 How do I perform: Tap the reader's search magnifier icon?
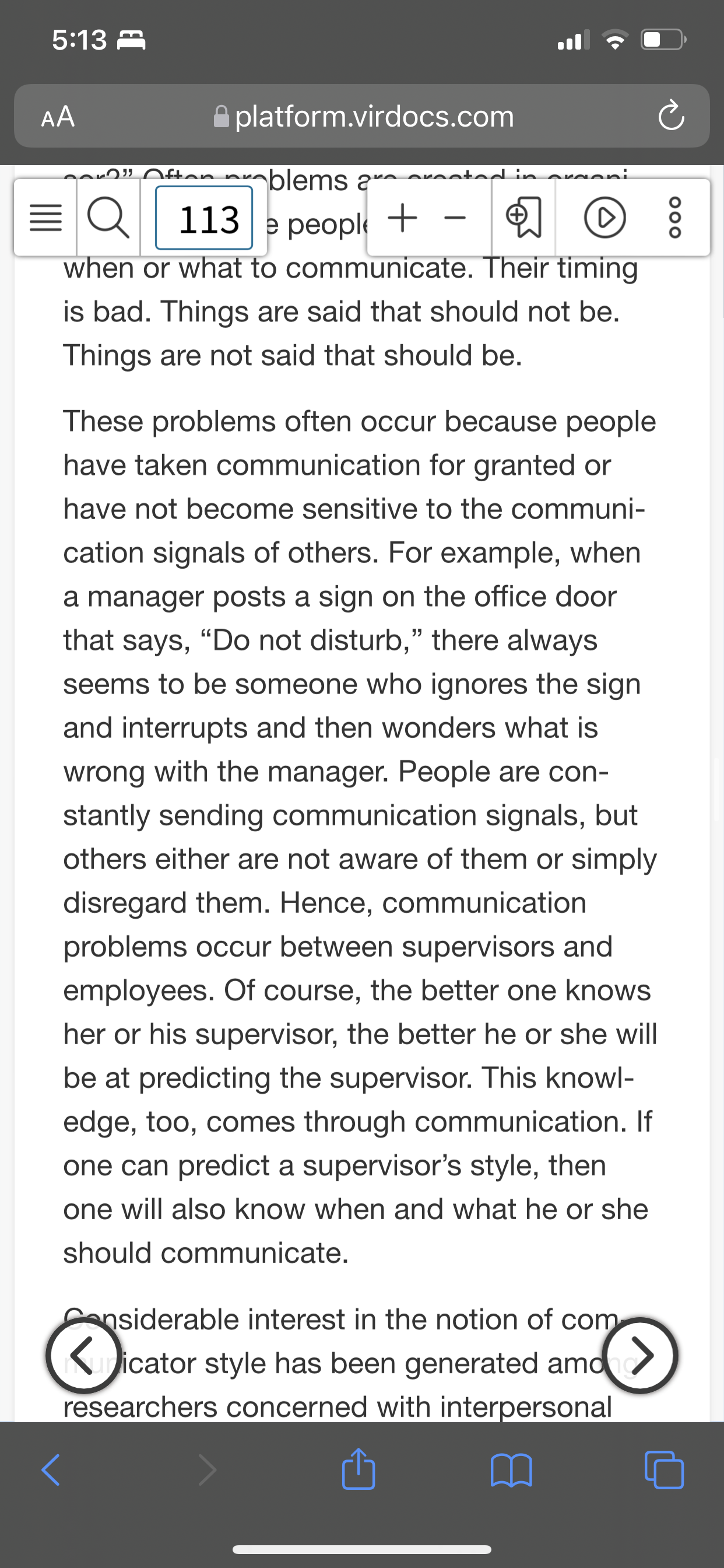(108, 218)
